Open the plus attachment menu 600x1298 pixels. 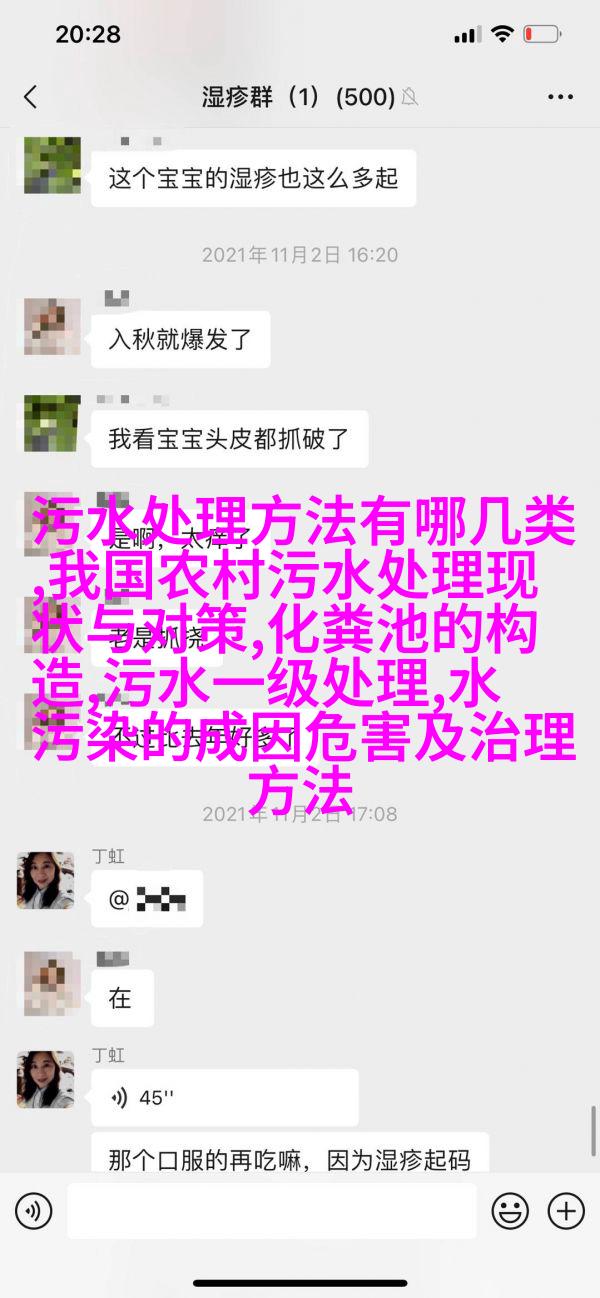pos(566,1212)
